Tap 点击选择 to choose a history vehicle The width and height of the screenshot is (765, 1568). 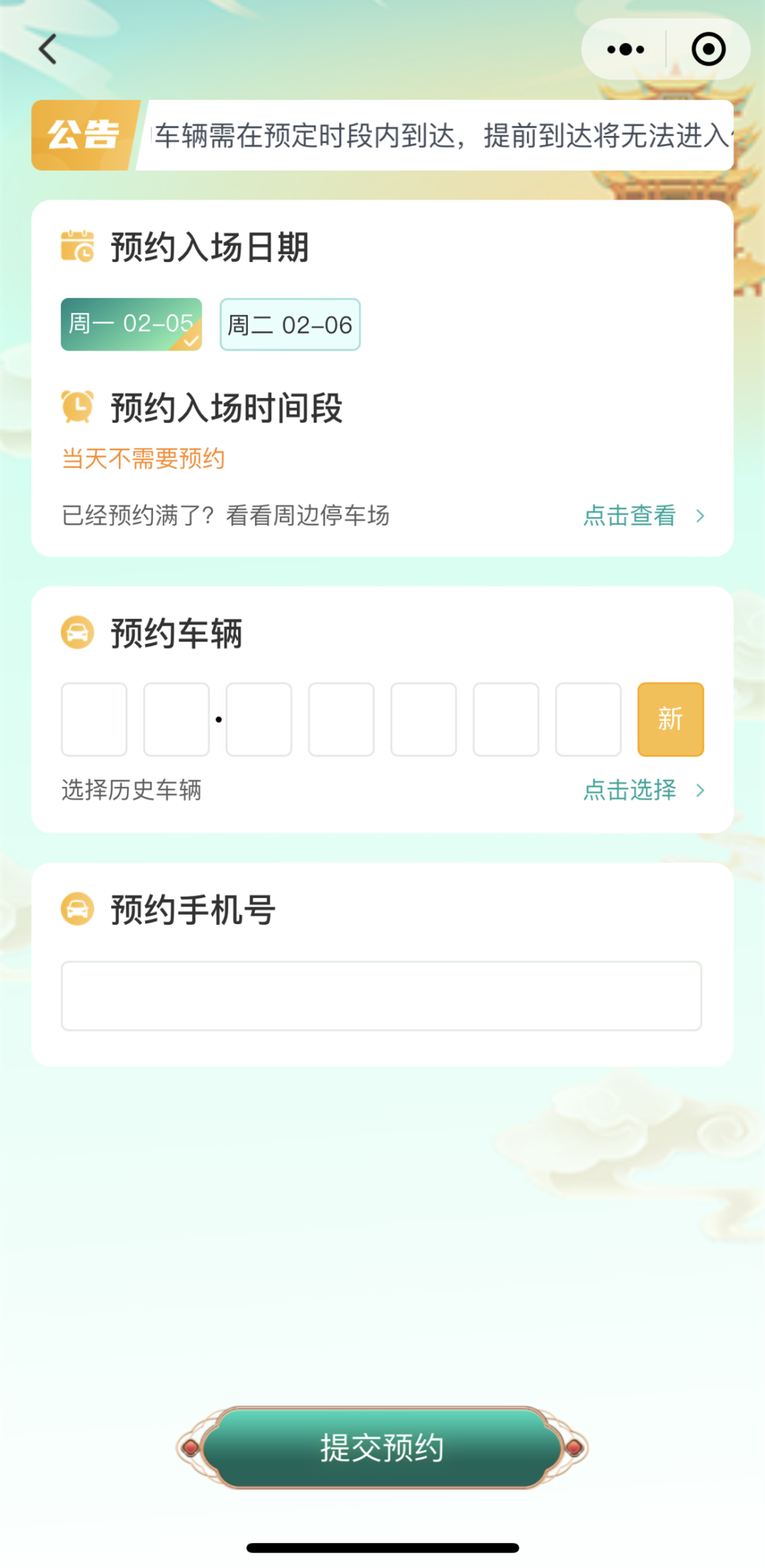[x=642, y=790]
